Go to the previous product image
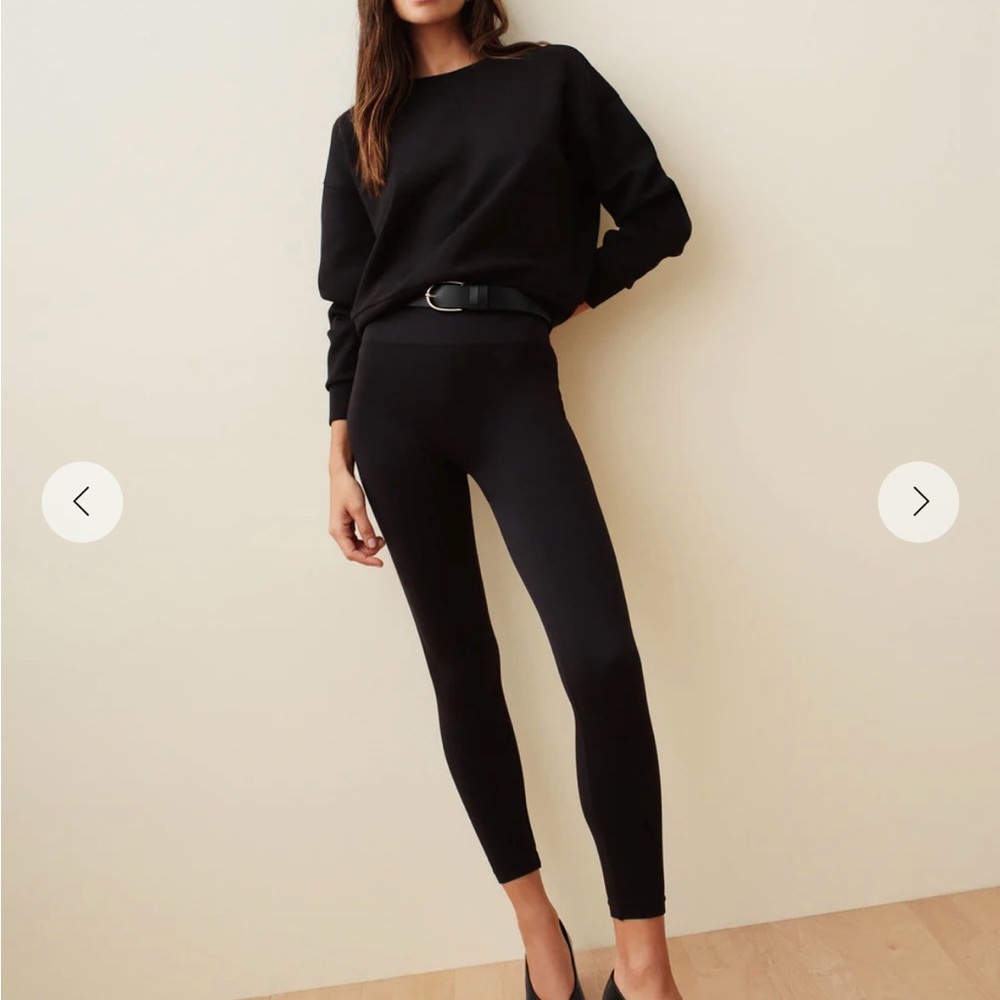The image size is (1000, 1000). 82,502
